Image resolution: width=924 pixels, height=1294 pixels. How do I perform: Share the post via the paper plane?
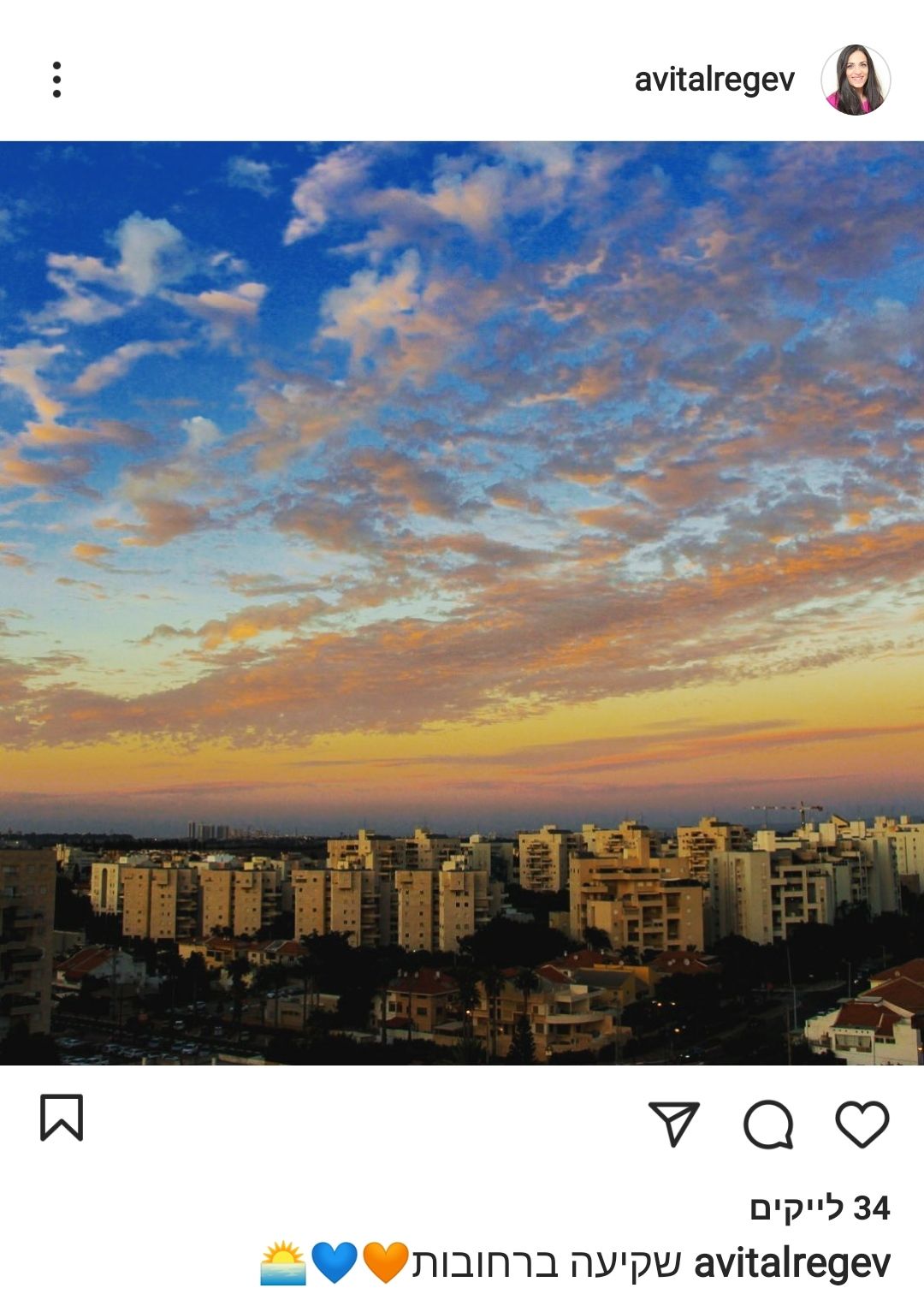pos(674,1123)
